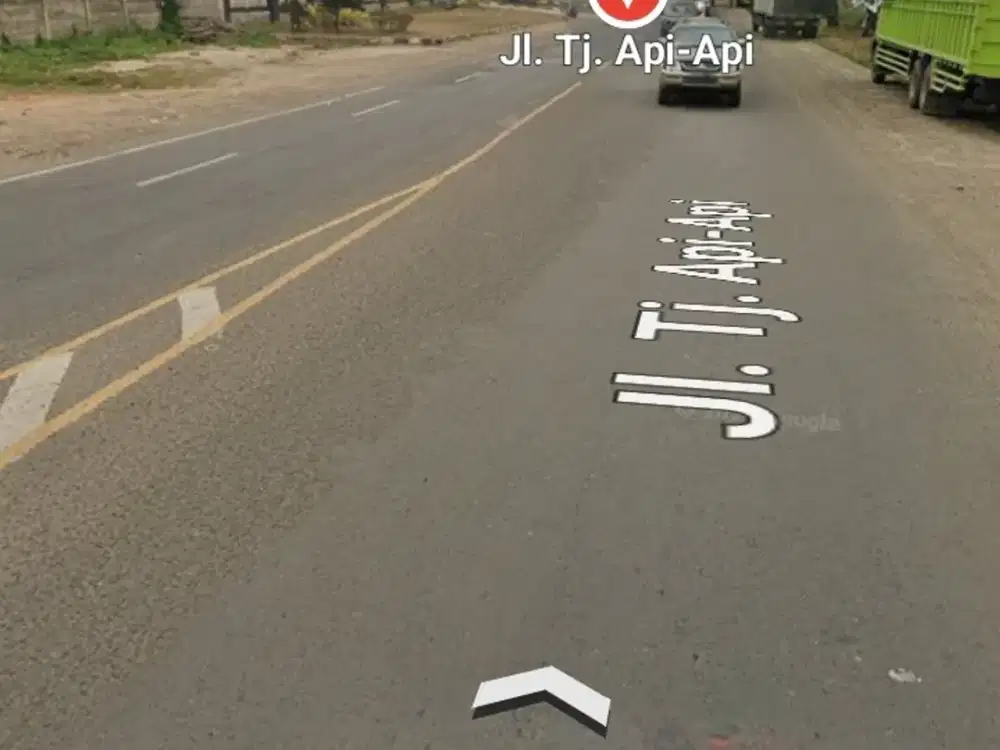The image size is (1000, 750).
Task: Tap the red pin above Jl. Tj. Api-Api
Action: (x=627, y=10)
